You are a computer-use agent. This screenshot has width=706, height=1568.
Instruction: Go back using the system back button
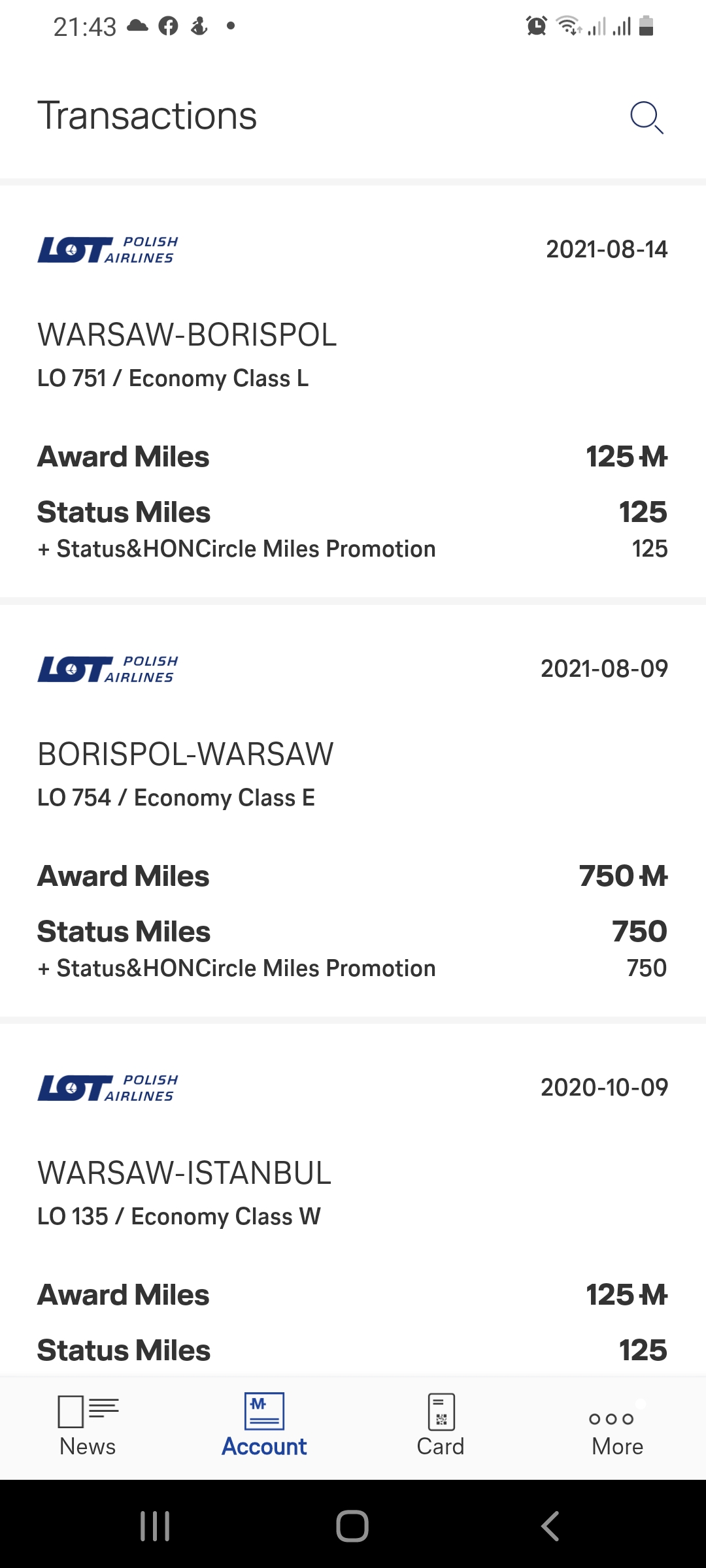[550, 1526]
